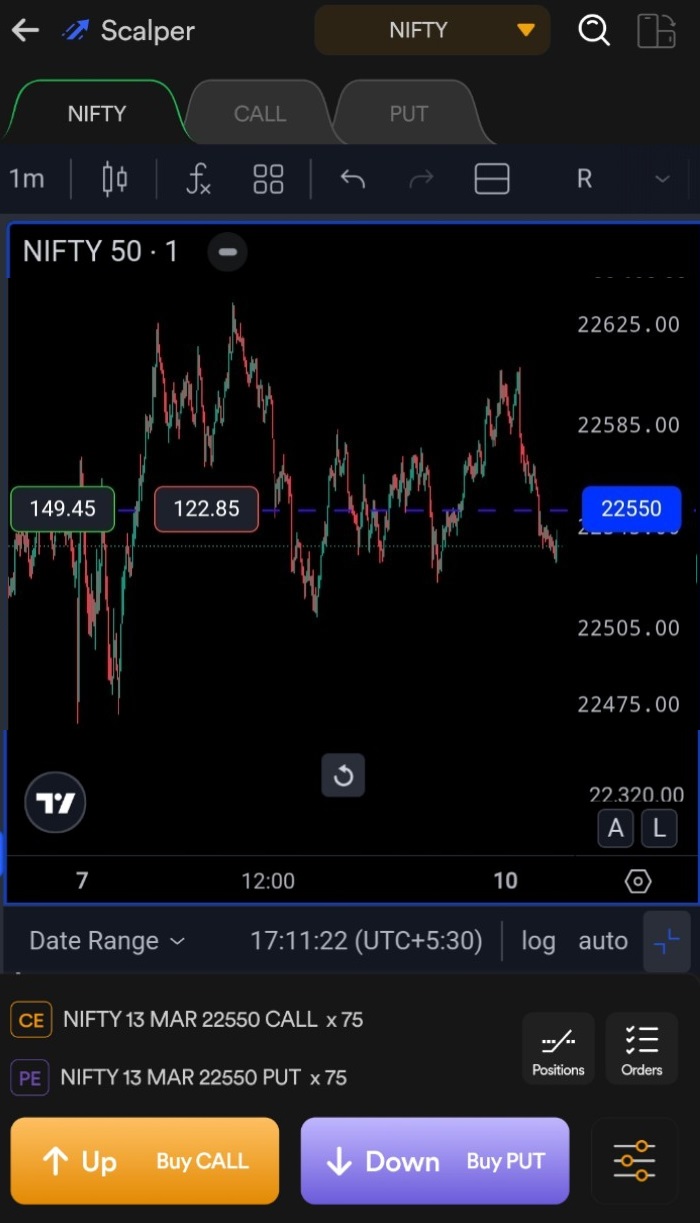
Task: Undo the last chart action
Action: point(352,179)
